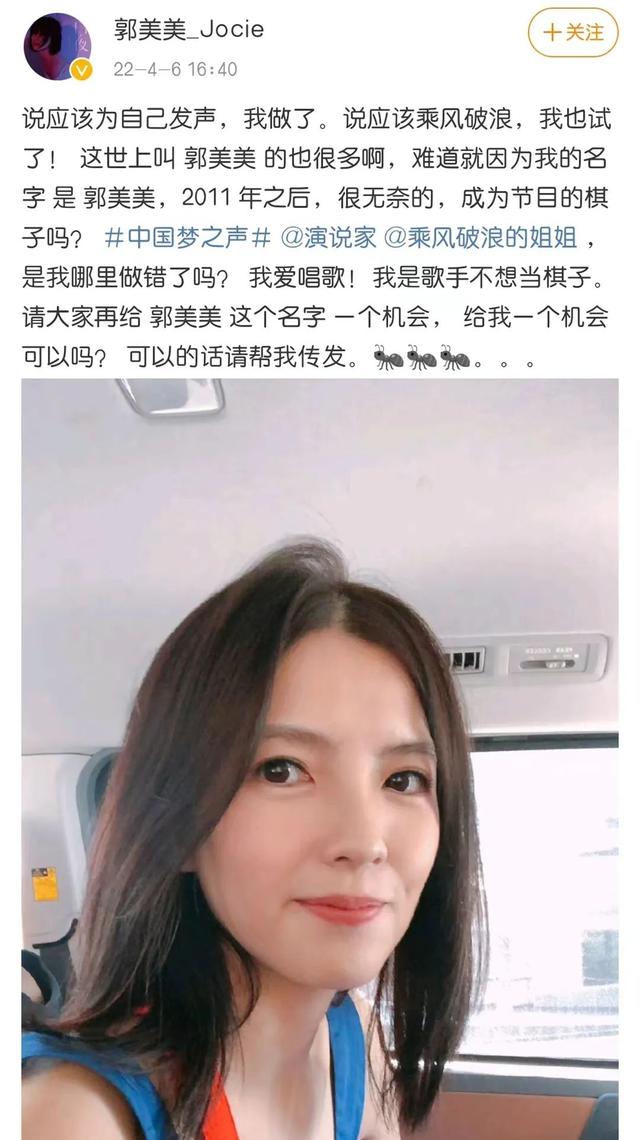Screen dimensions: 640x1140
Task: Follow 郭美美_Jocie with the 关注 button
Action: tap(574, 33)
